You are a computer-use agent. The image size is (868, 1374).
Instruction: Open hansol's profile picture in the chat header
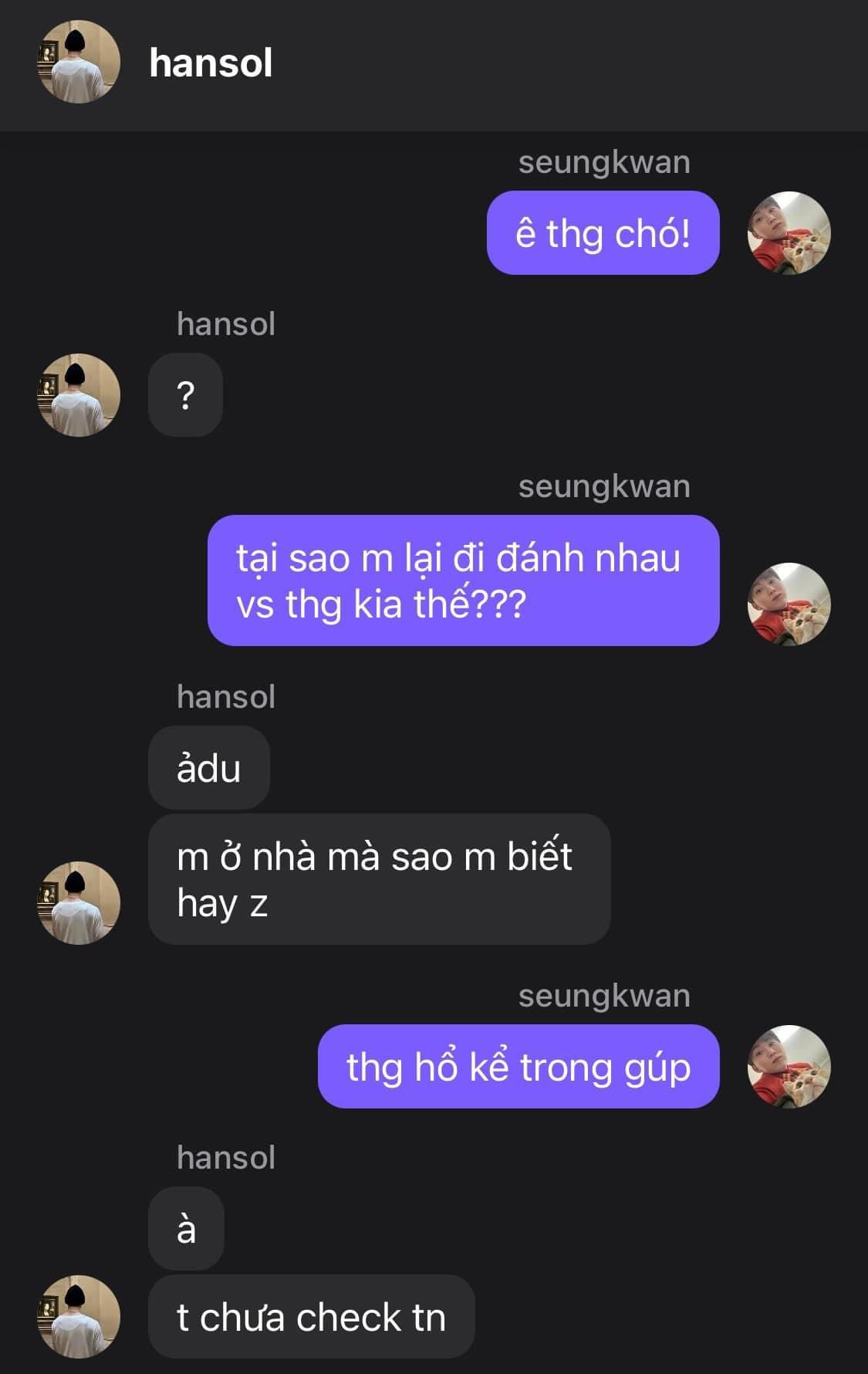click(79, 62)
